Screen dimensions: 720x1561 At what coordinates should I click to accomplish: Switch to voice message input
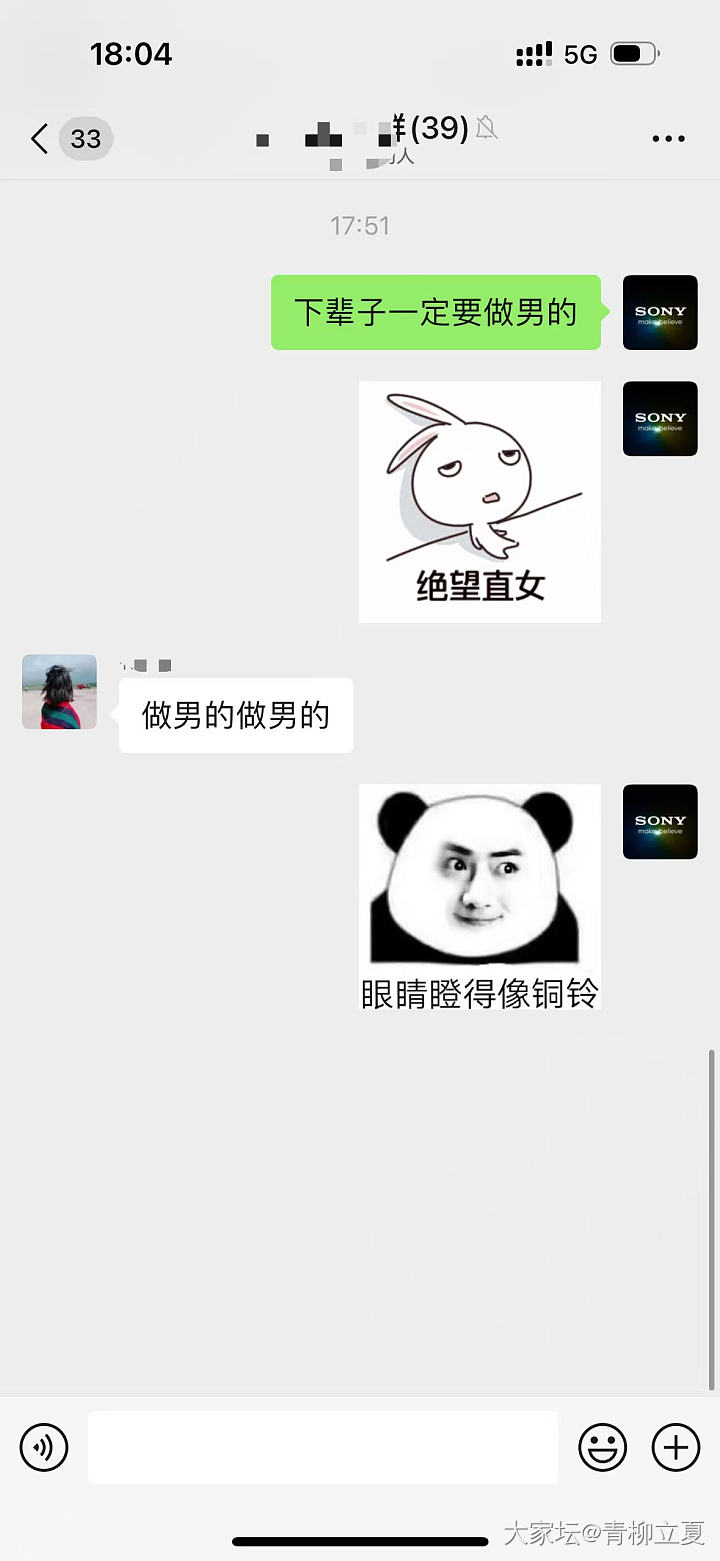point(44,1447)
